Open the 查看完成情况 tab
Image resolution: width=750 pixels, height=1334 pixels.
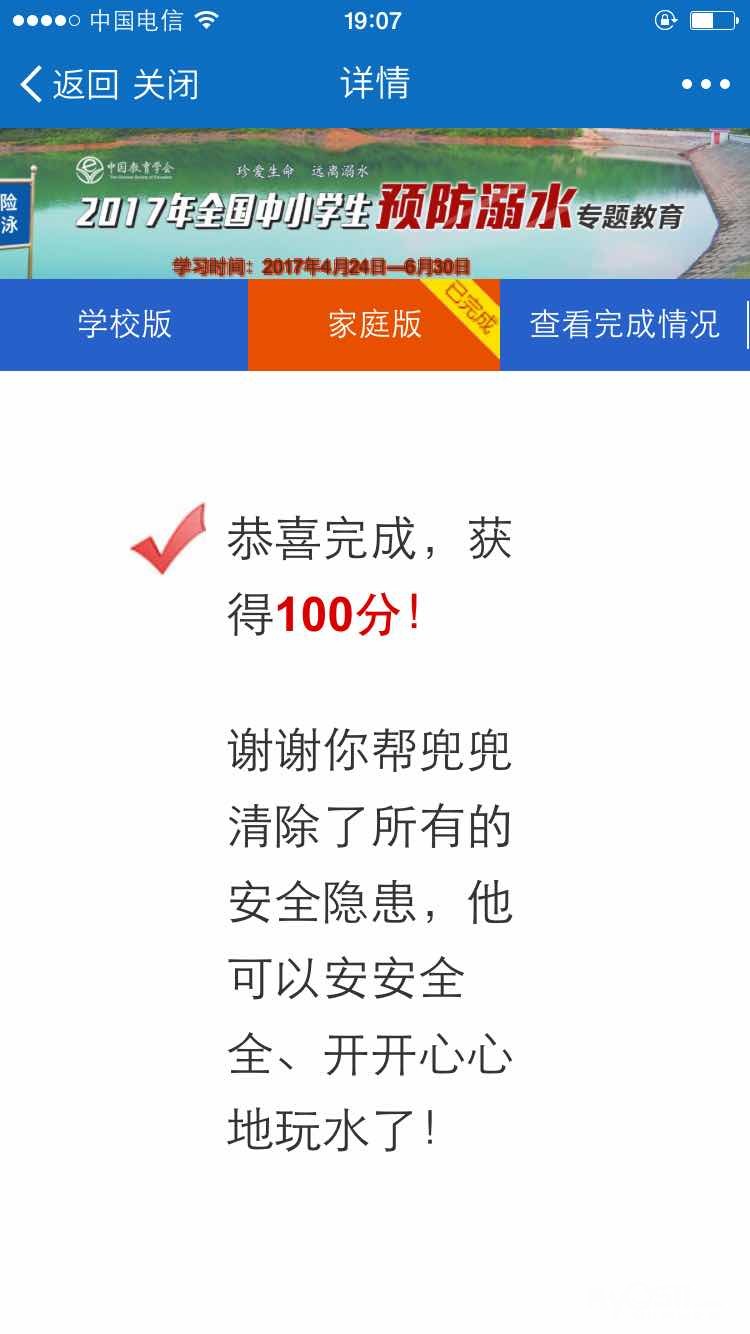pyautogui.click(x=624, y=325)
